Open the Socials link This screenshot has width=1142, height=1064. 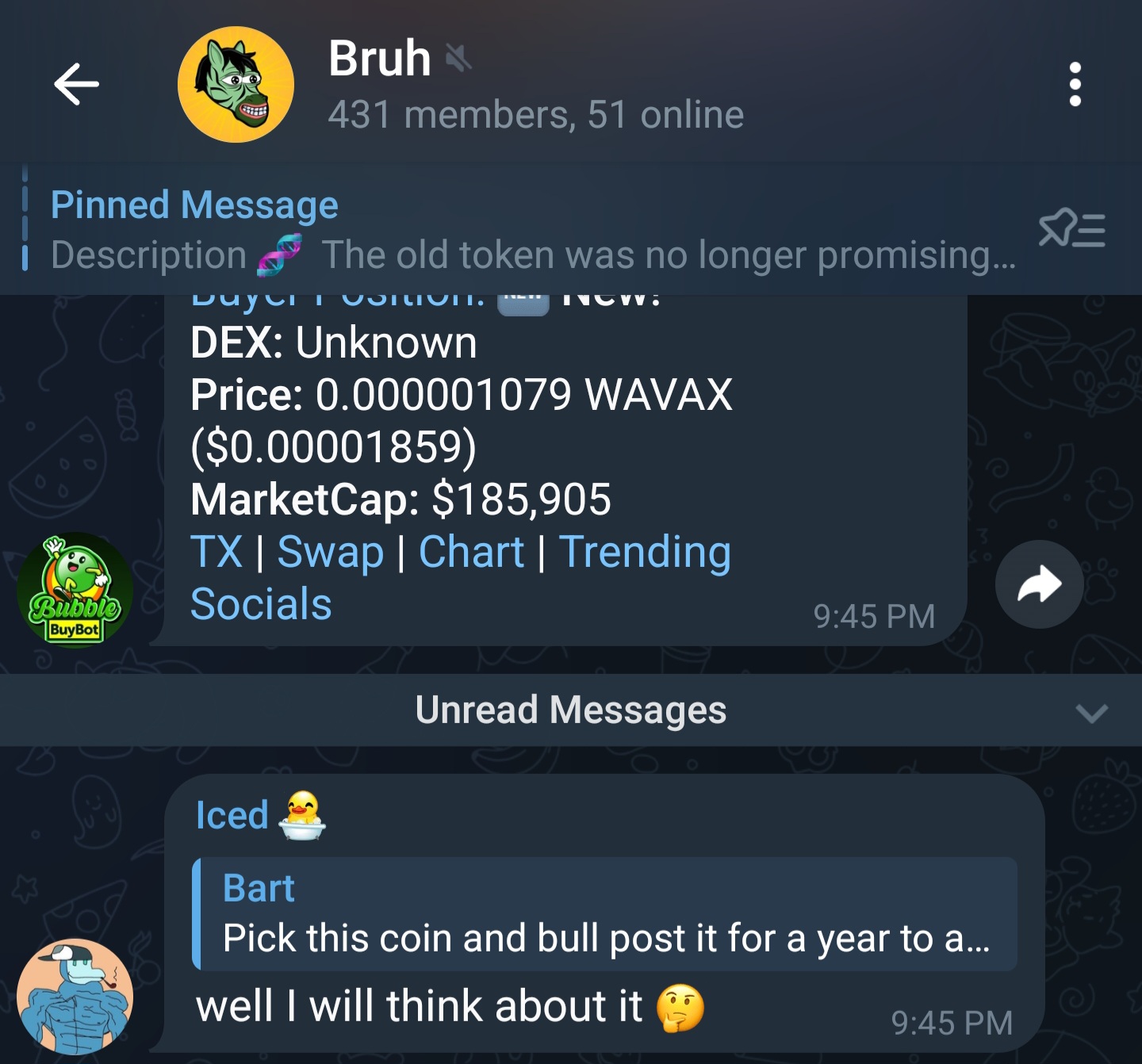261,604
